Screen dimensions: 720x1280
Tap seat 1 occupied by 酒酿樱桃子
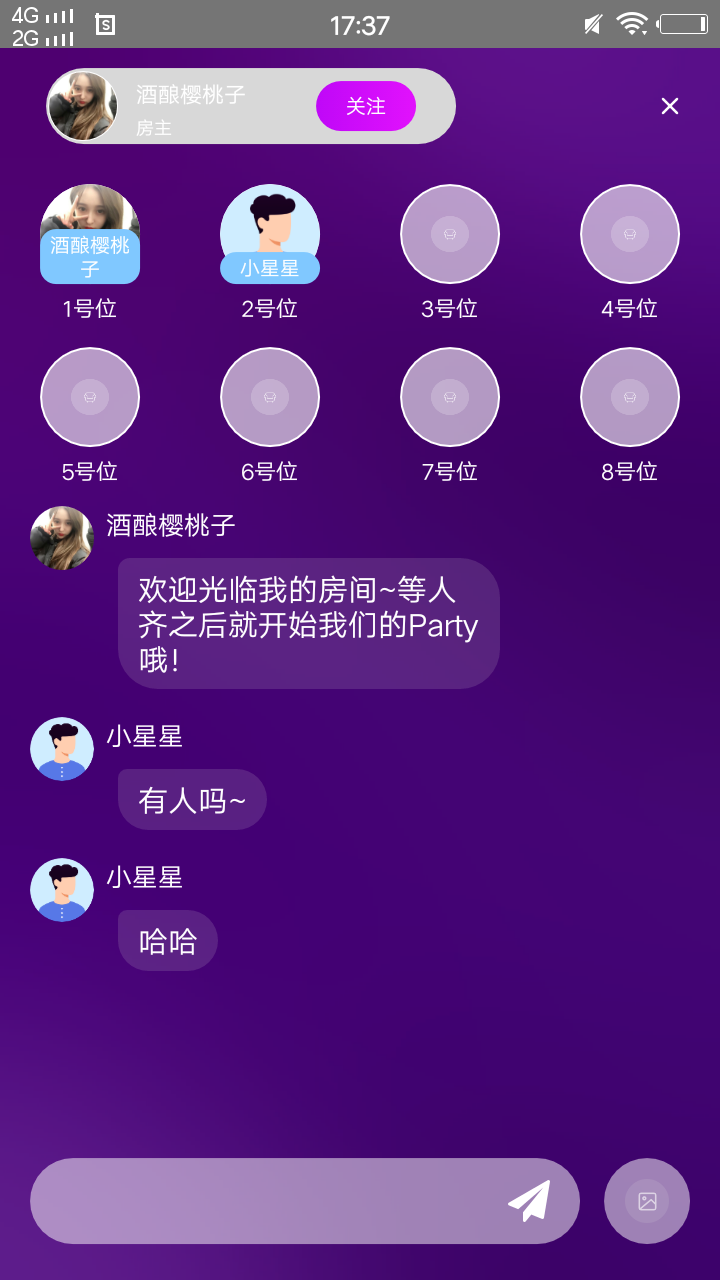(90, 233)
